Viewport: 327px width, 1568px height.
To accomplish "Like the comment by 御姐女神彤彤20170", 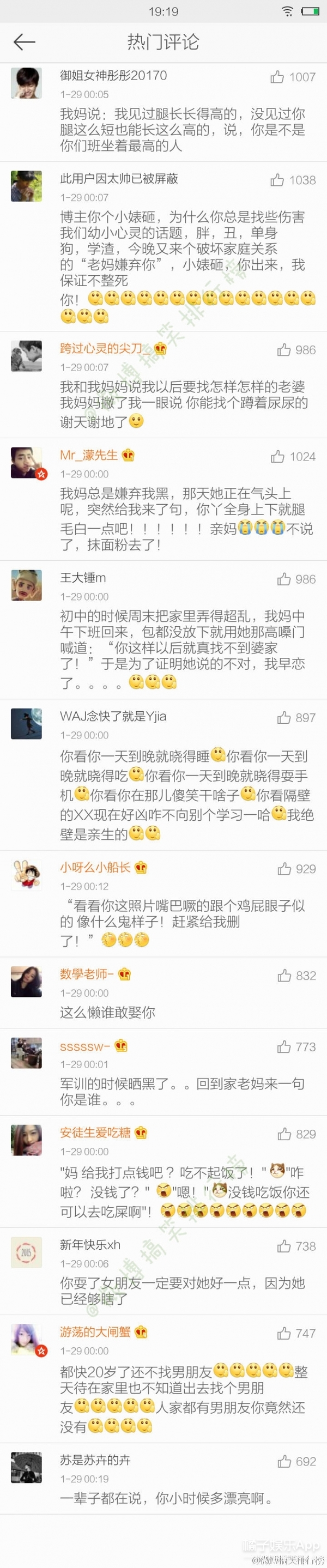I will (x=277, y=77).
